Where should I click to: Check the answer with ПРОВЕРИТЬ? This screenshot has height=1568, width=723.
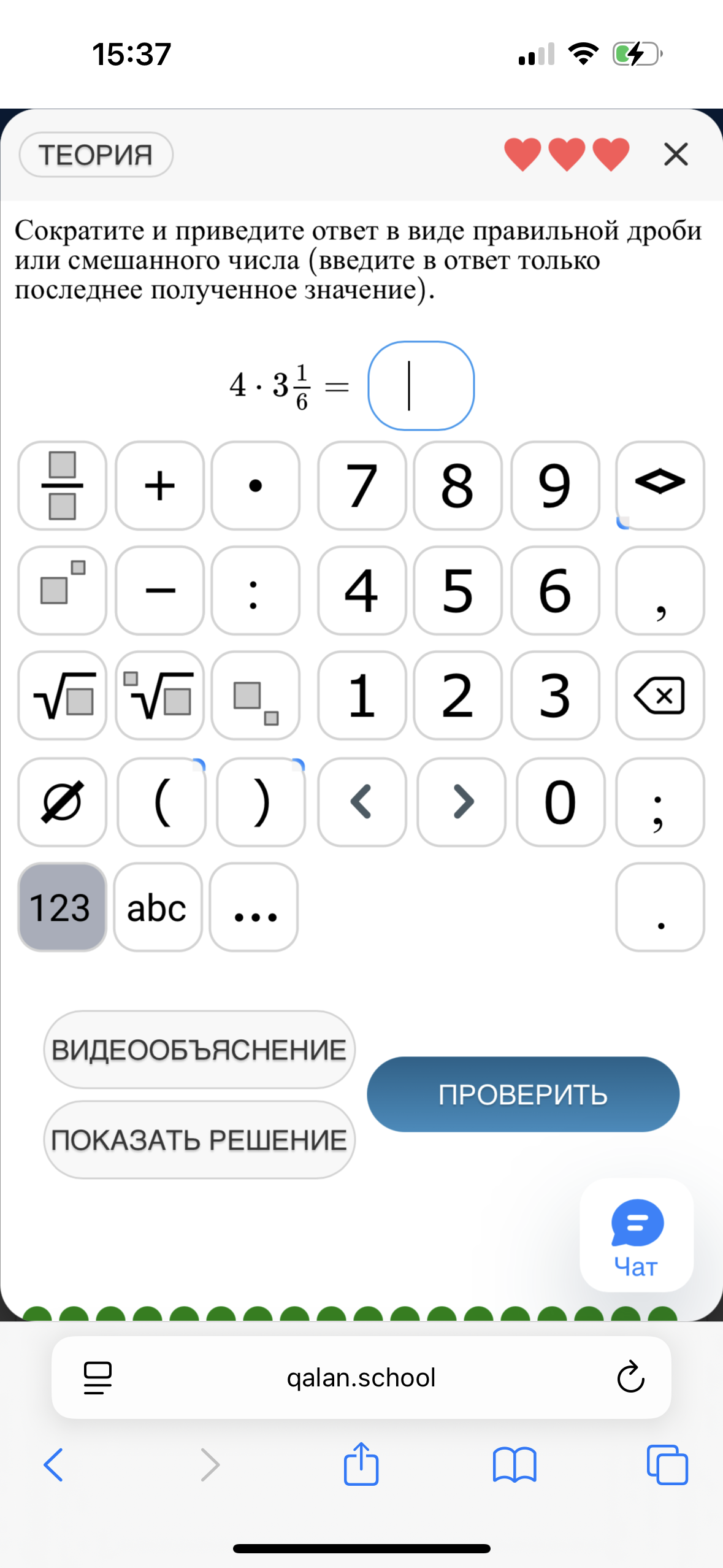(x=523, y=1094)
